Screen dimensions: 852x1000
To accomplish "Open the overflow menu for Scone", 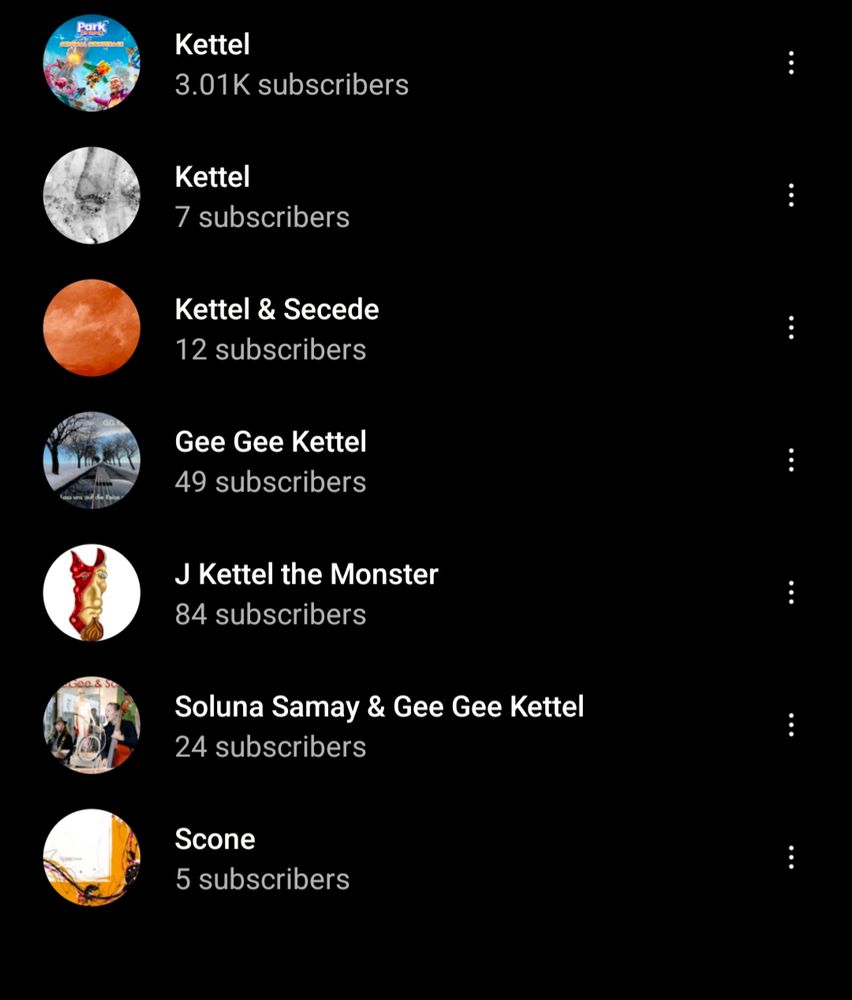I will point(791,857).
